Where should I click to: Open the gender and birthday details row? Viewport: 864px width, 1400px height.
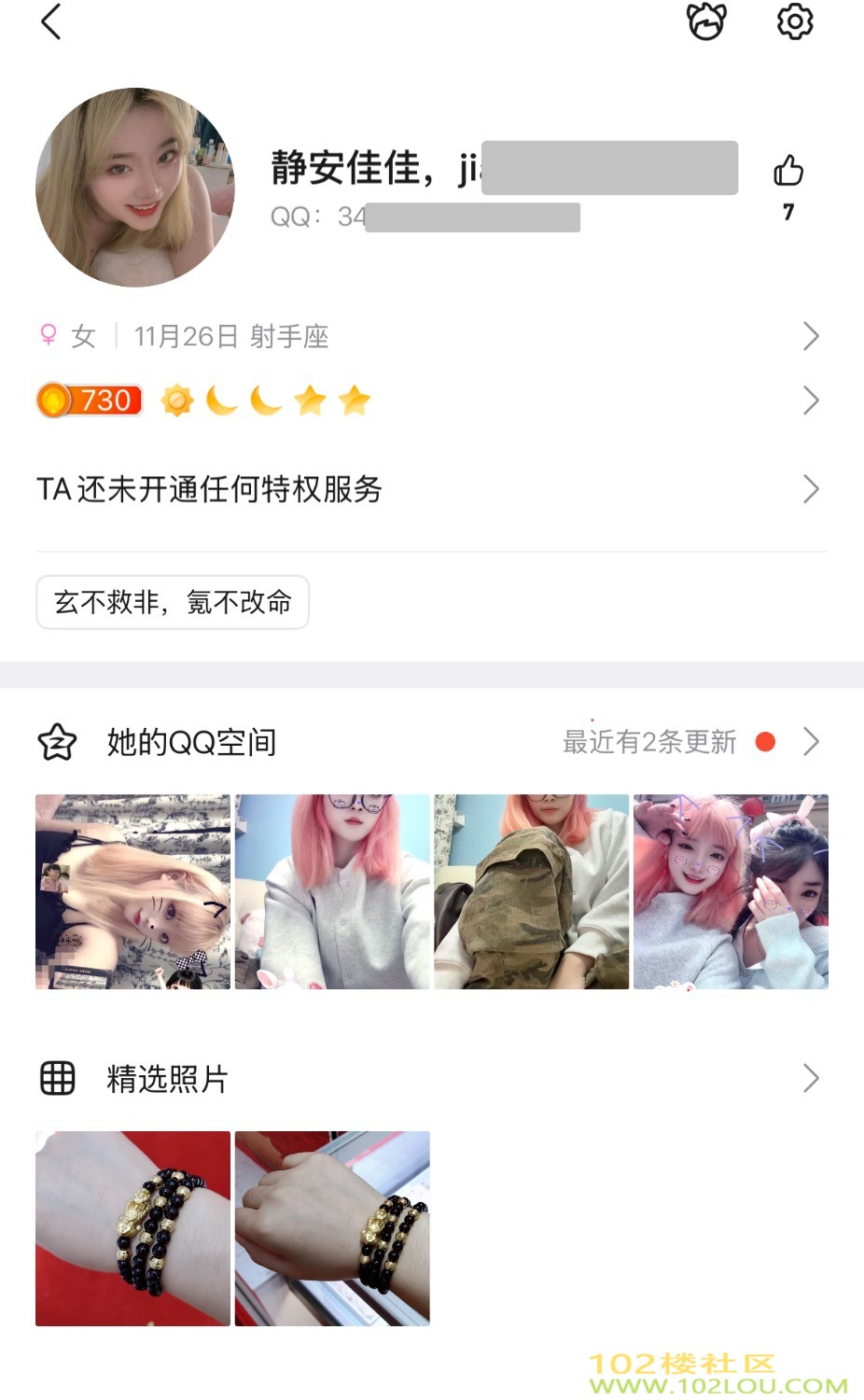pos(429,336)
